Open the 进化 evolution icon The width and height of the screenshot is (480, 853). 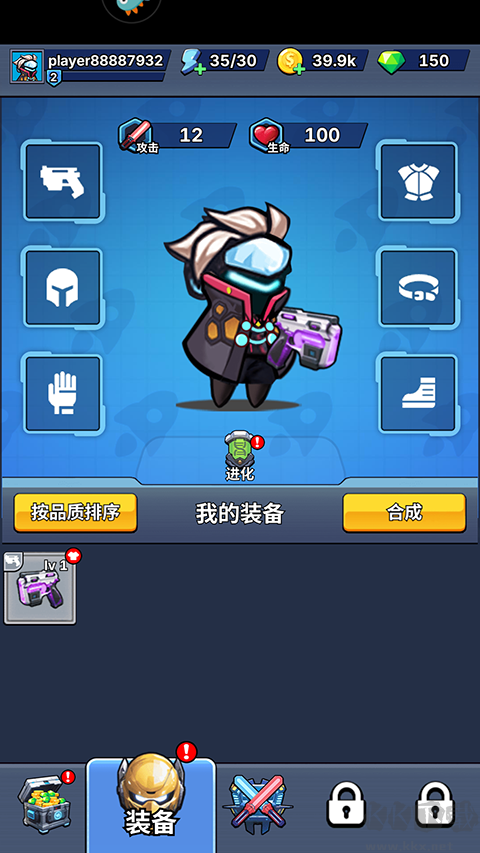point(241,456)
